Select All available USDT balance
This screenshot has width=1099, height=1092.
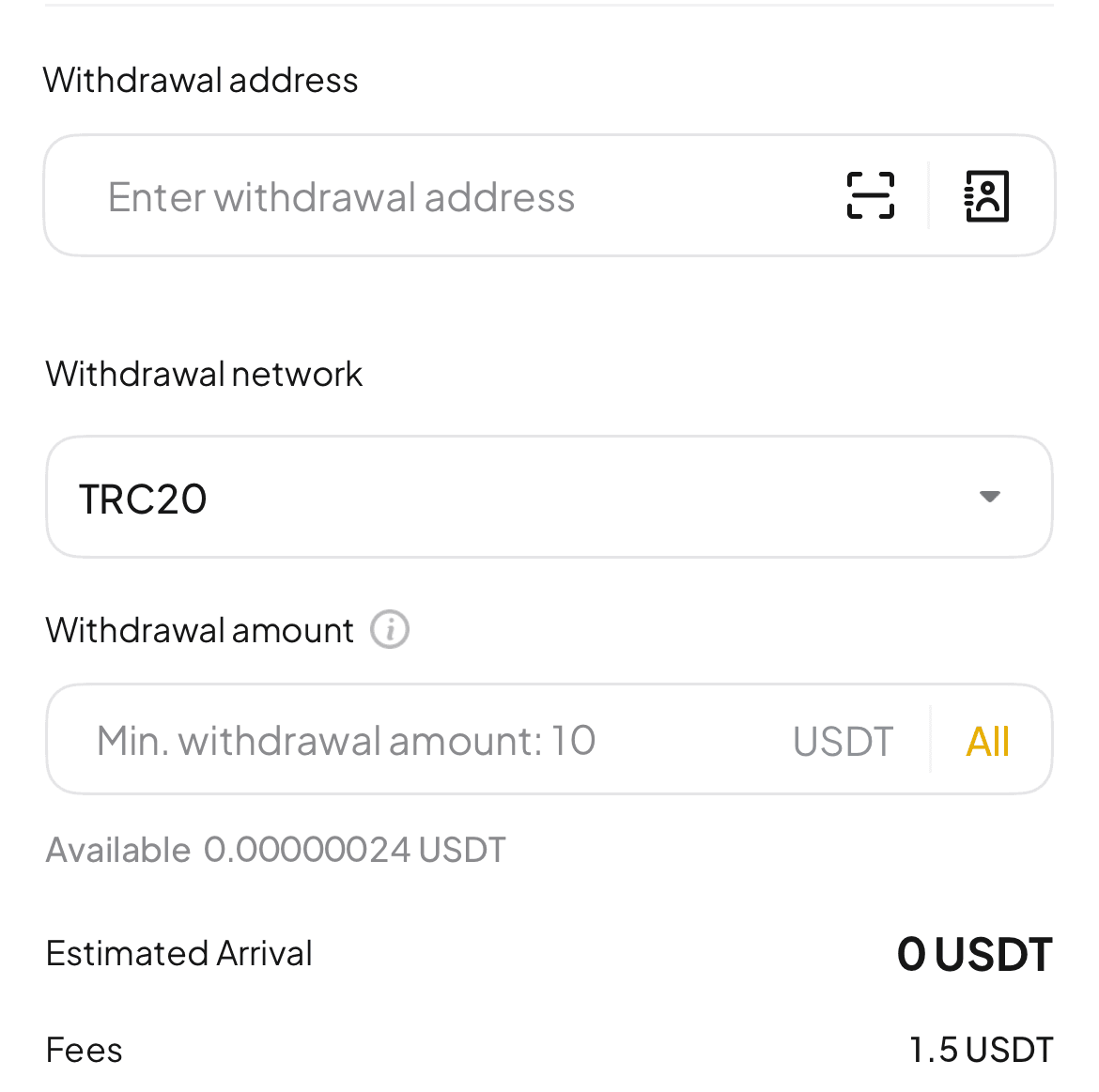(987, 742)
